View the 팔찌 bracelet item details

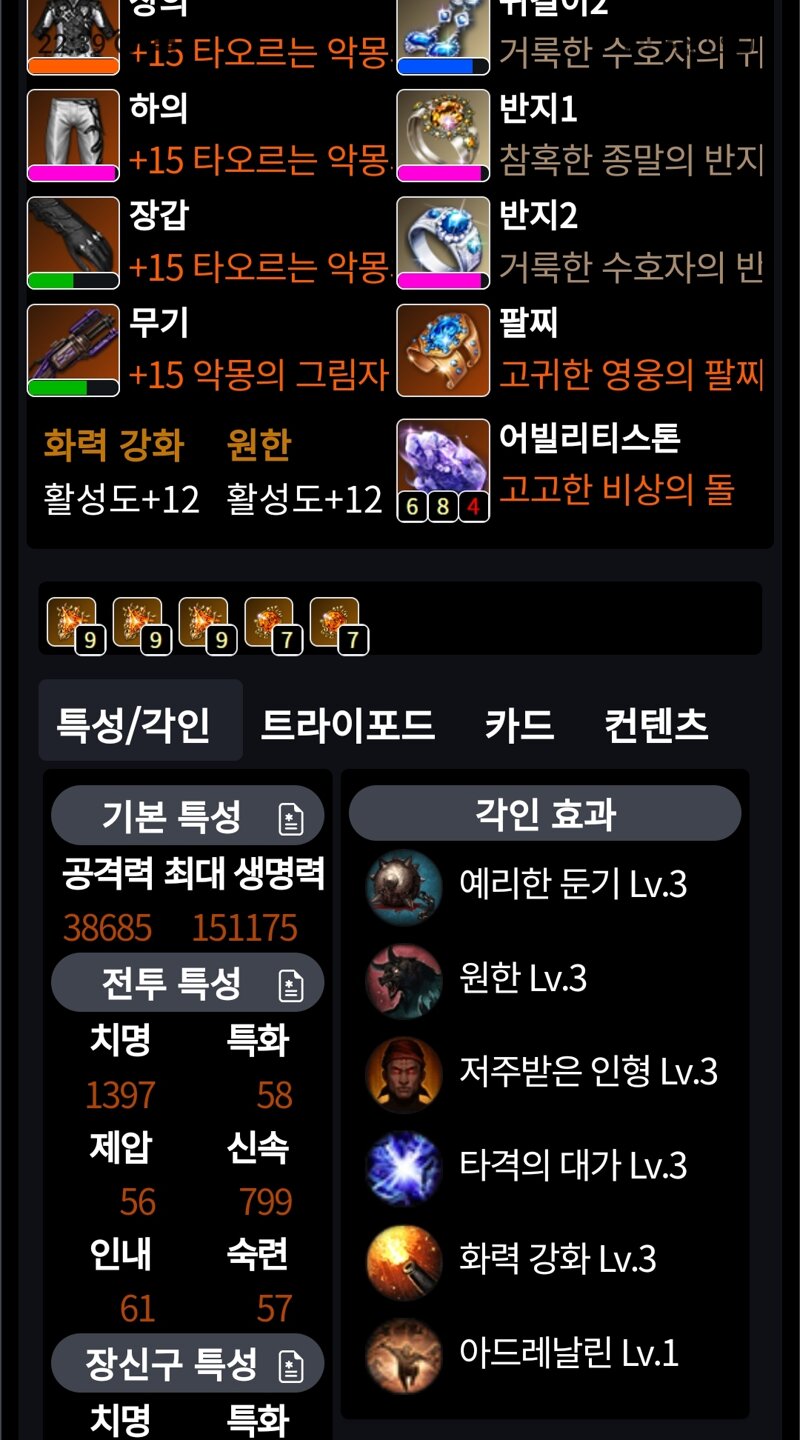pyautogui.click(x=443, y=351)
